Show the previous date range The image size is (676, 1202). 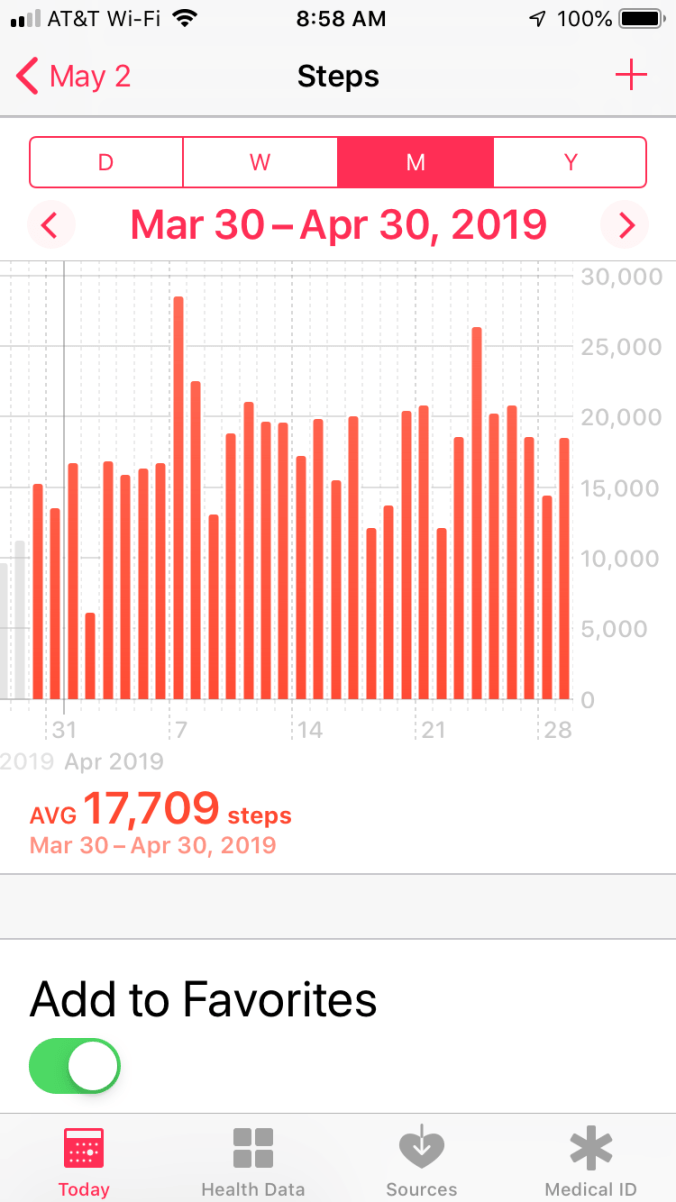[49, 226]
